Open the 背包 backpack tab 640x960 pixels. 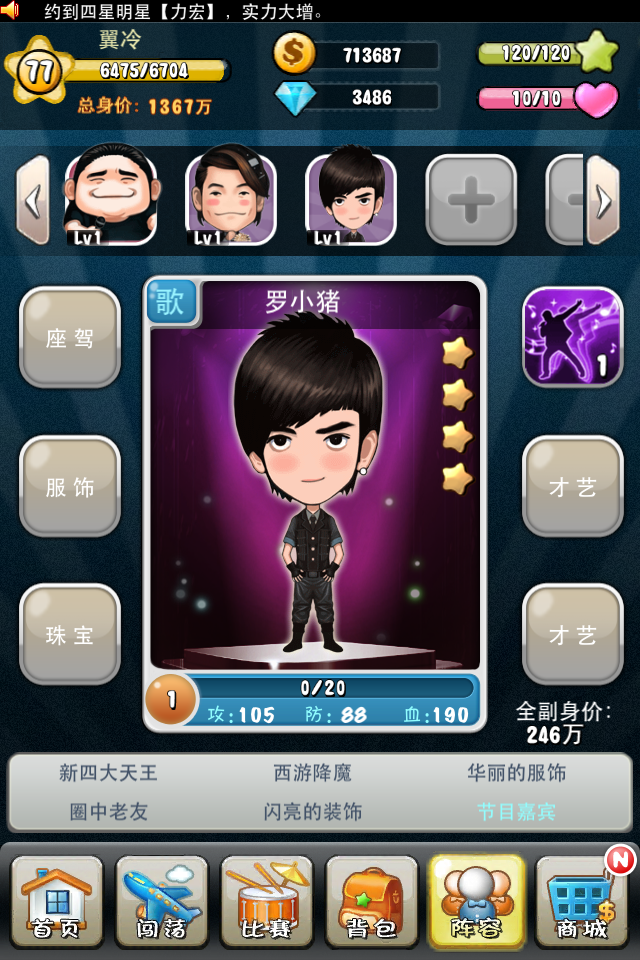click(x=371, y=902)
